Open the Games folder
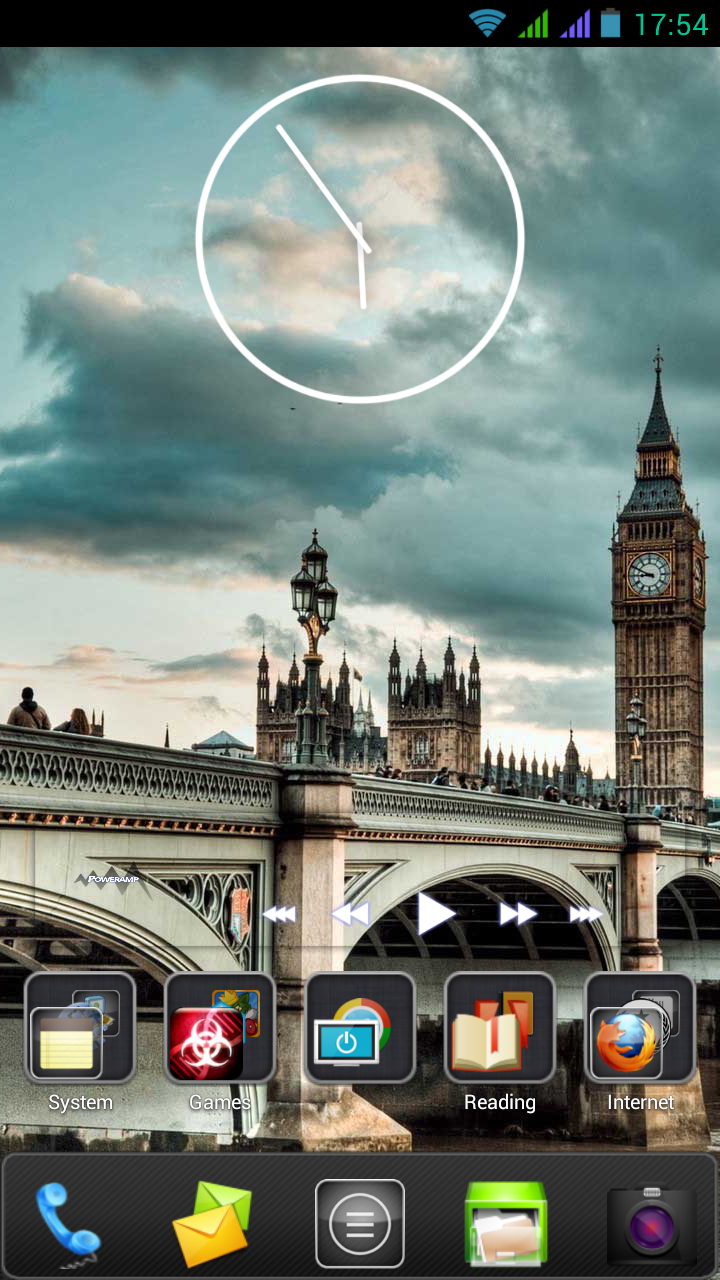720x1280 pixels. 220,1028
